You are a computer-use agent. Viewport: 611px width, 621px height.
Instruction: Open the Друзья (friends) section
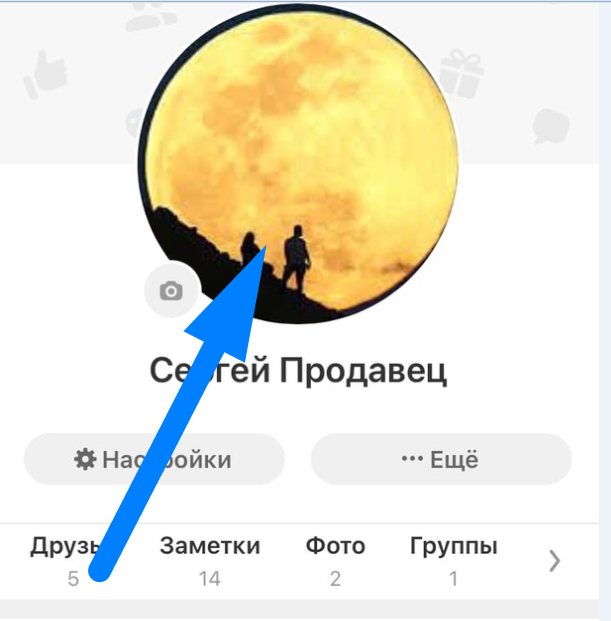click(x=66, y=559)
